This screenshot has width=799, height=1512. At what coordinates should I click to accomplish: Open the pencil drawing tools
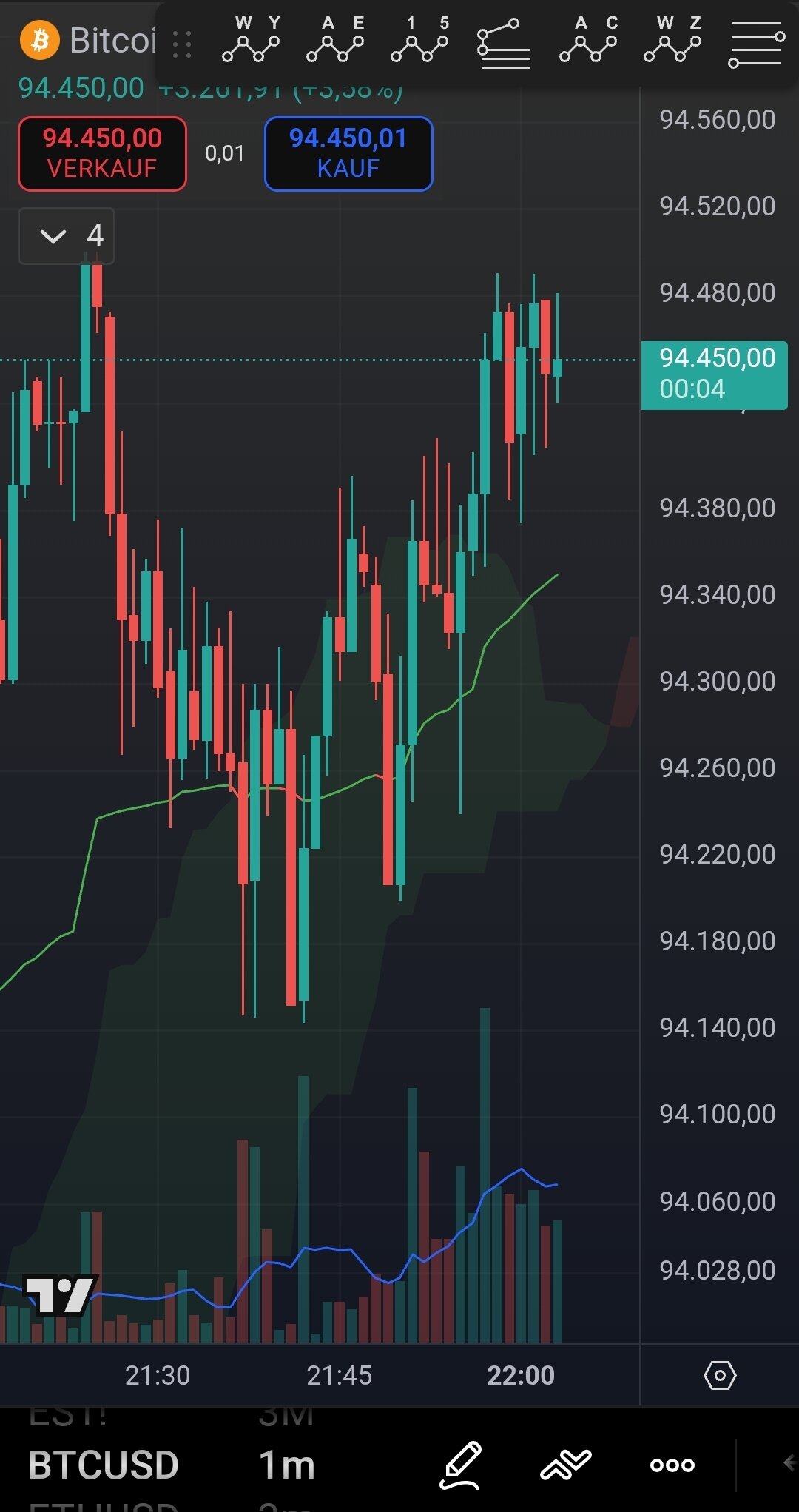(462, 1465)
